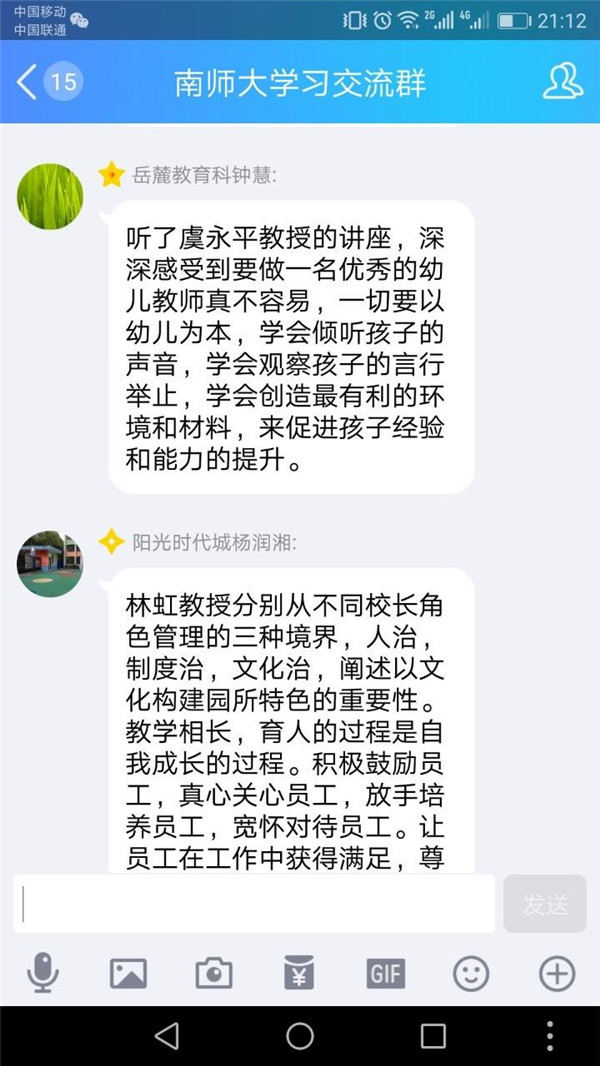Open the camera to take photo

point(214,972)
